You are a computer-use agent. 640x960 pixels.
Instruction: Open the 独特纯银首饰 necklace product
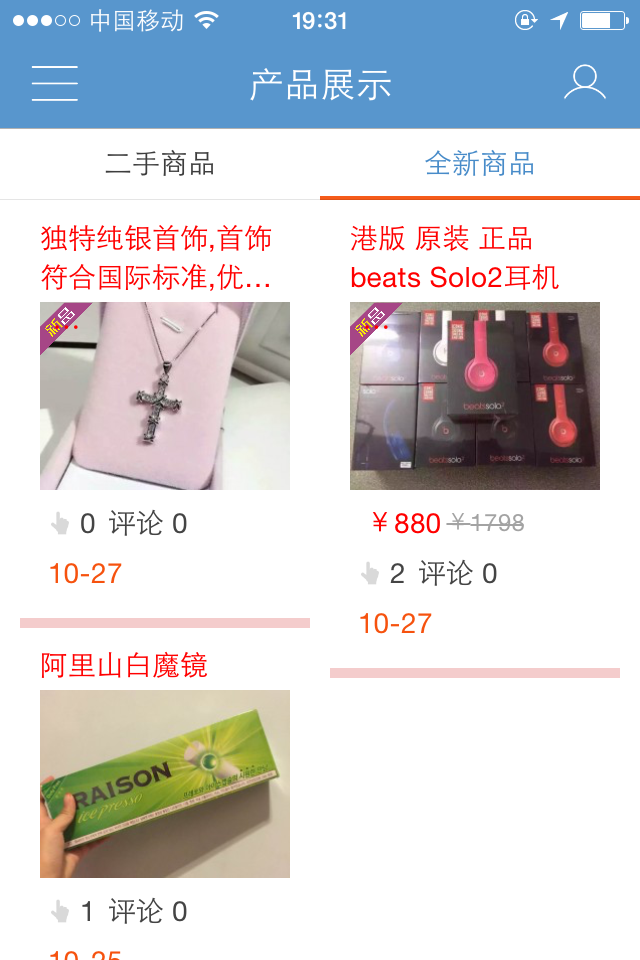165,396
